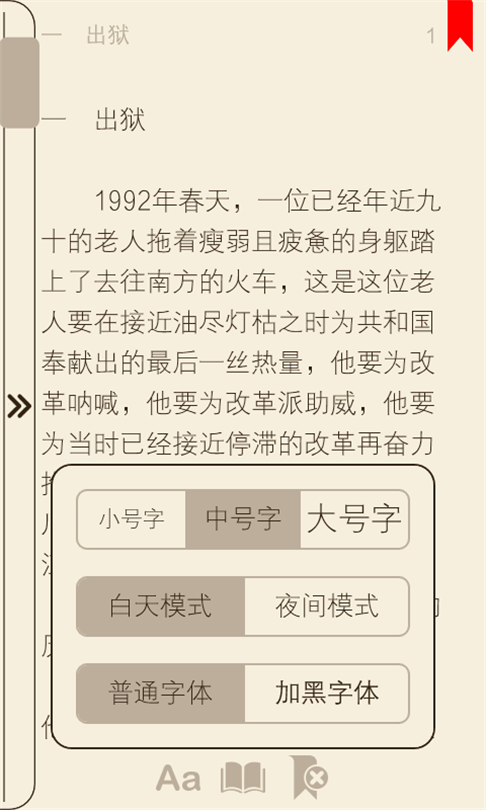Tap the side scrollbar handle
The image size is (486, 810).
20,83
